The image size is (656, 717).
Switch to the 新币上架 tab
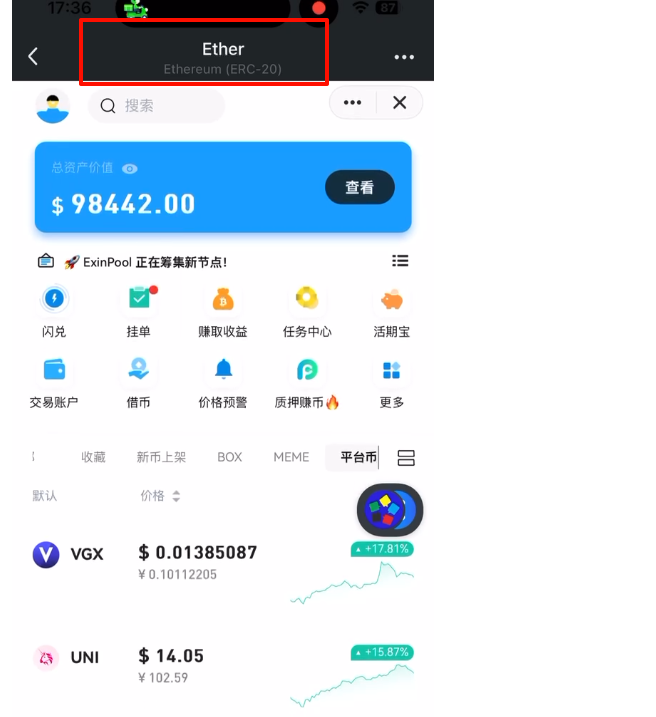[161, 457]
